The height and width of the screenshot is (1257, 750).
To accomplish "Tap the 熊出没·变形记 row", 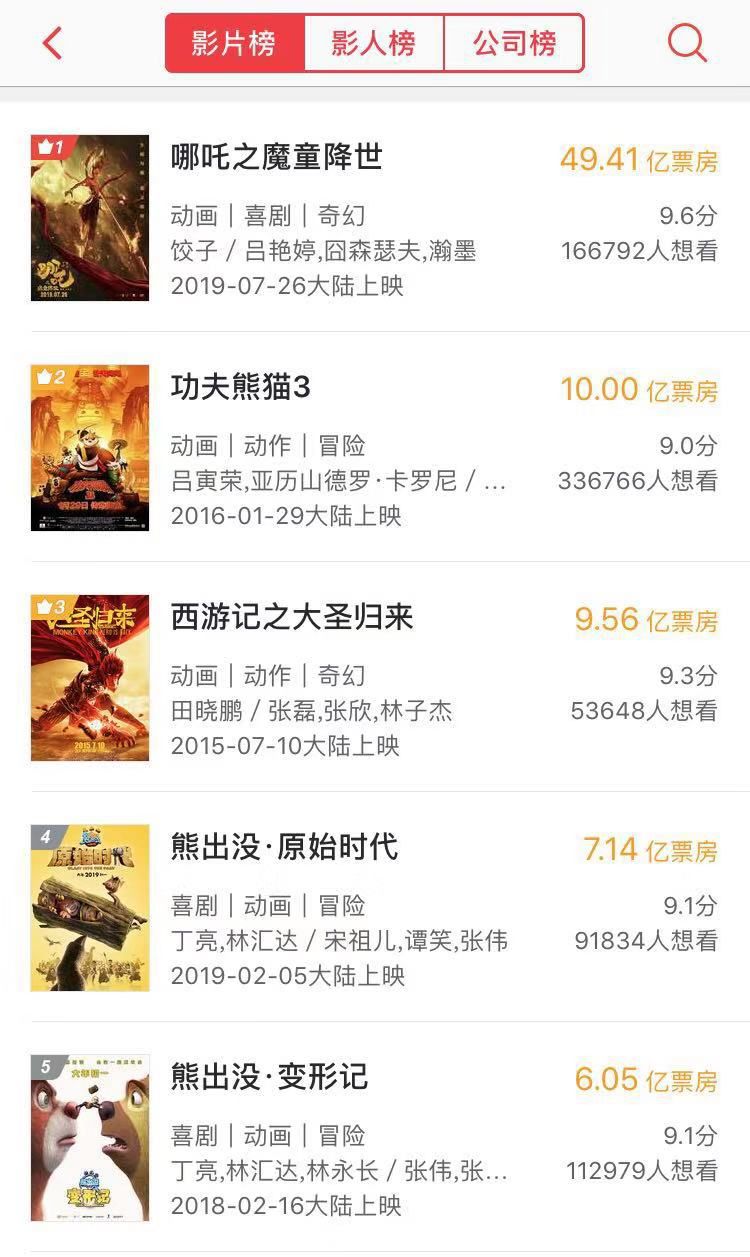I will 270,1078.
